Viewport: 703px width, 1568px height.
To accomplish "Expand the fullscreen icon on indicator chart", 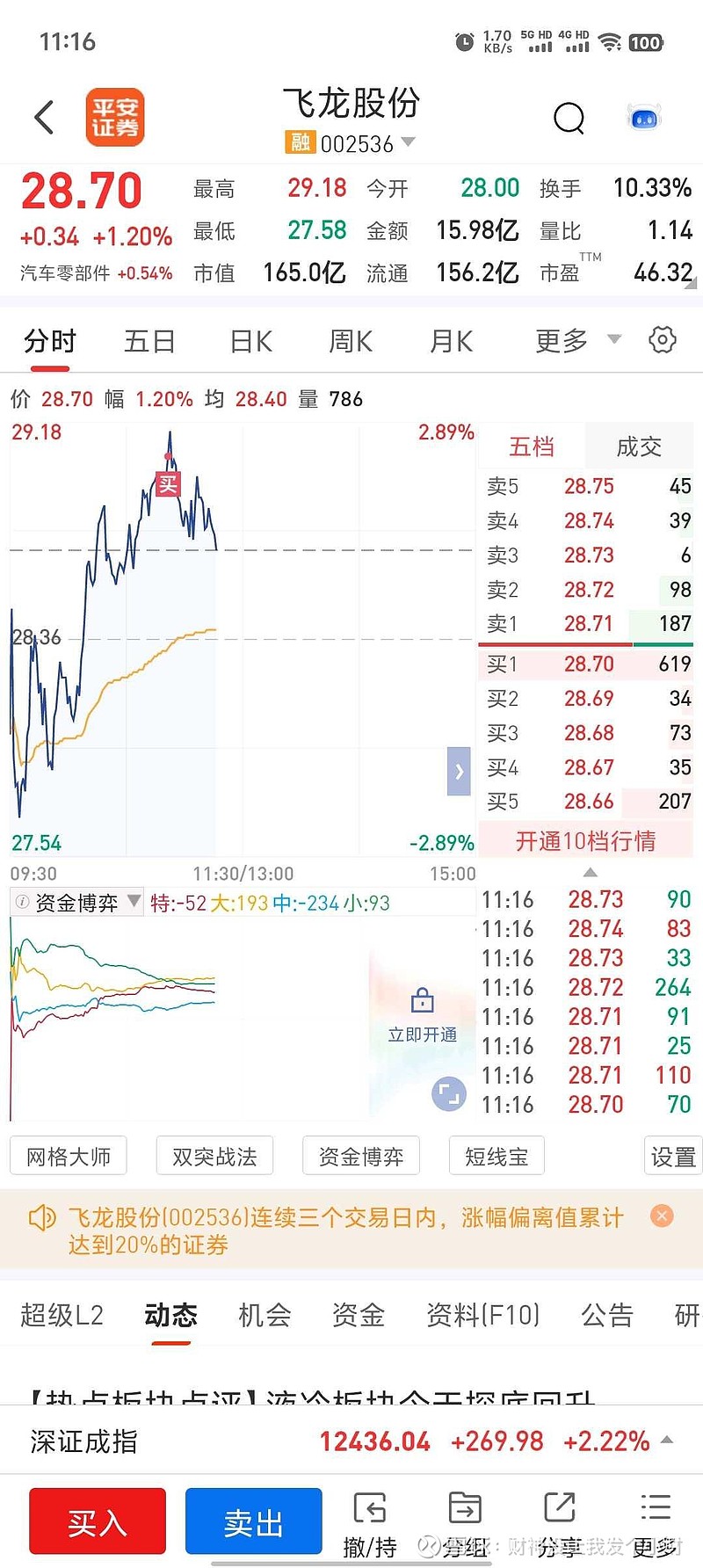I will tap(449, 1093).
